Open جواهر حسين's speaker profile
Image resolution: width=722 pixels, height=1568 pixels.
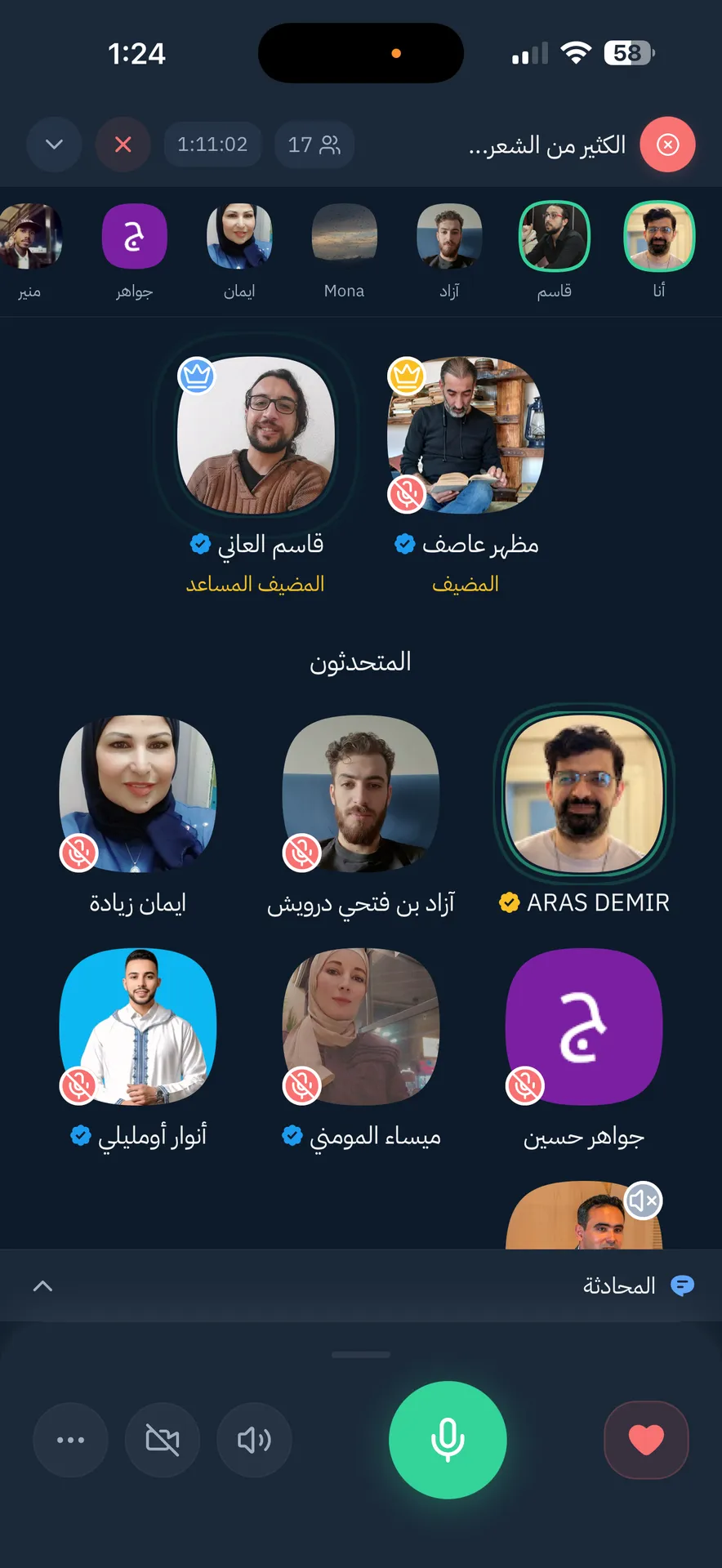click(x=583, y=1027)
